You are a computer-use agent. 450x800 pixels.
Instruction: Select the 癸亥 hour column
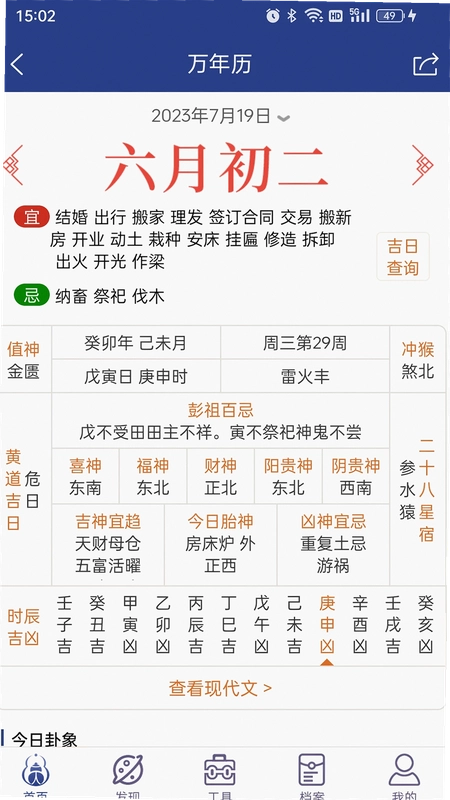coord(426,625)
